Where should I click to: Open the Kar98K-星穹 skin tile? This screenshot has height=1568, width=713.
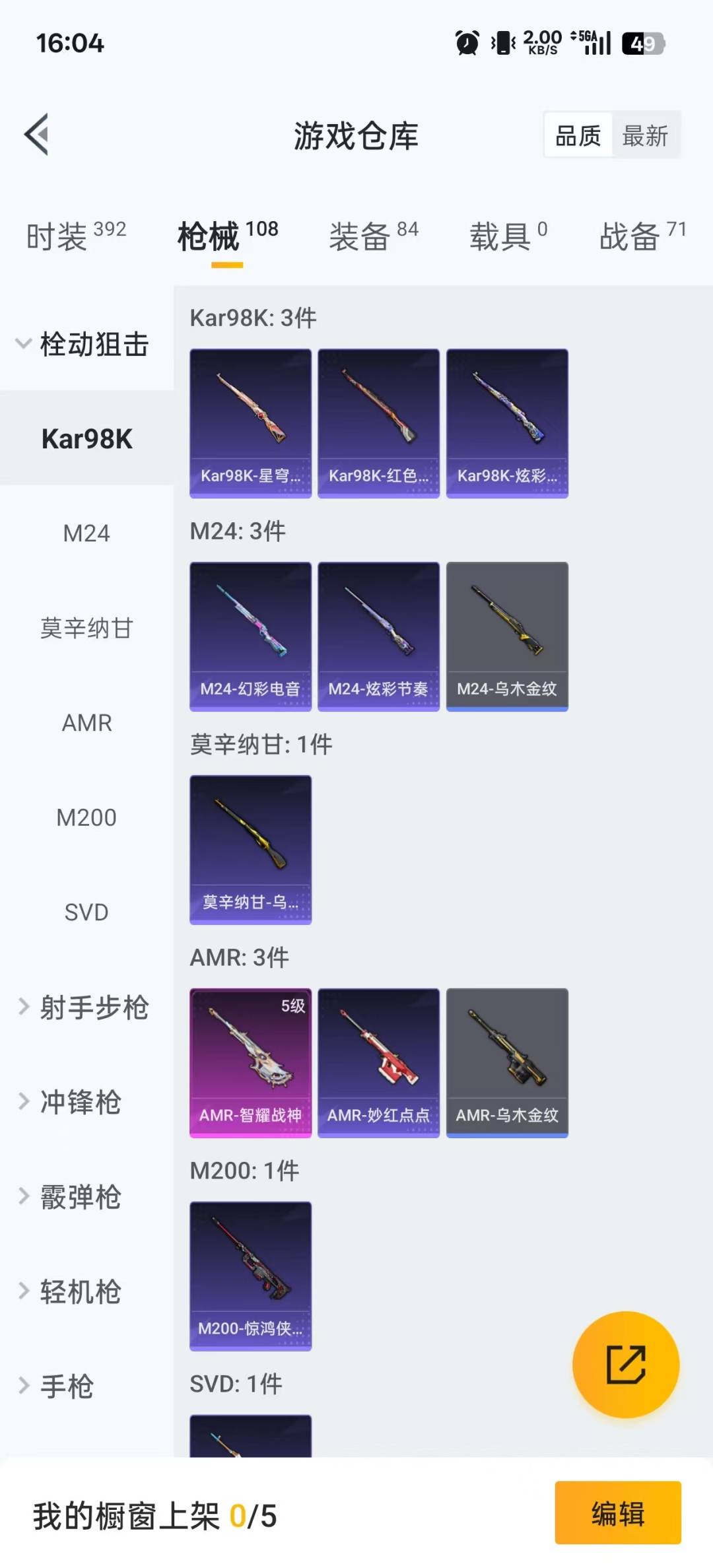[x=250, y=423]
